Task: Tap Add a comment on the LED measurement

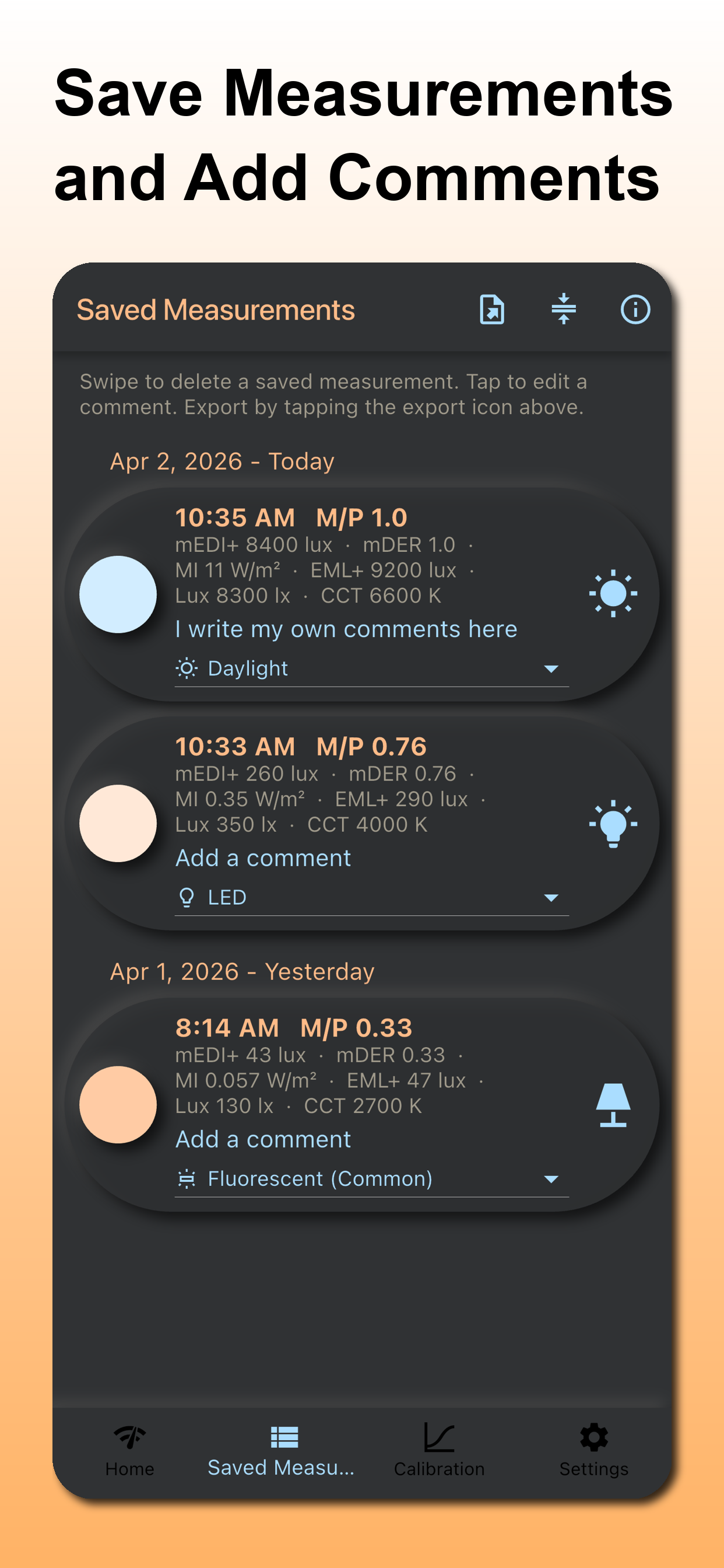Action: [263, 857]
